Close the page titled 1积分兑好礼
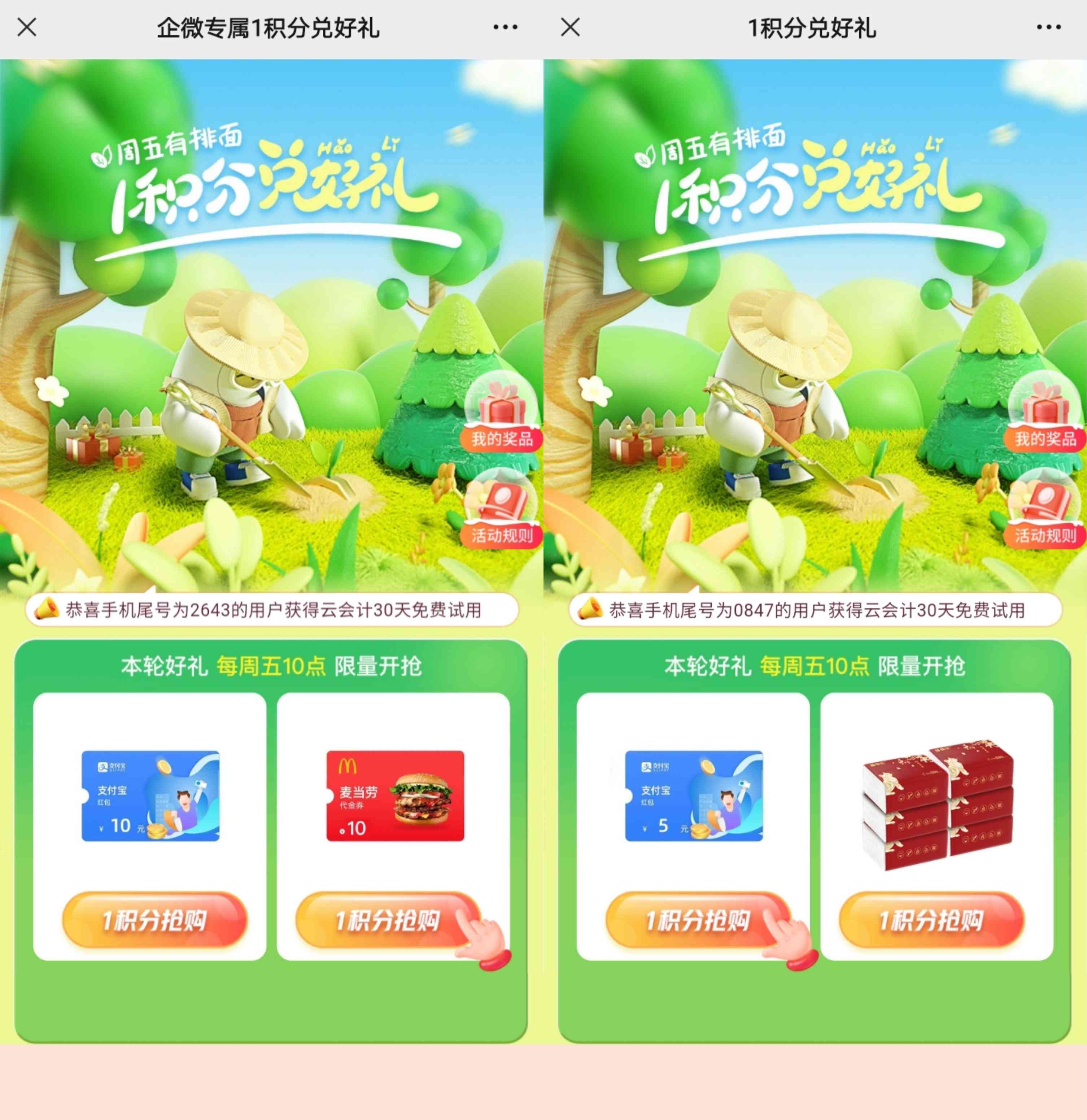Viewport: 1087px width, 1120px height. (570, 27)
